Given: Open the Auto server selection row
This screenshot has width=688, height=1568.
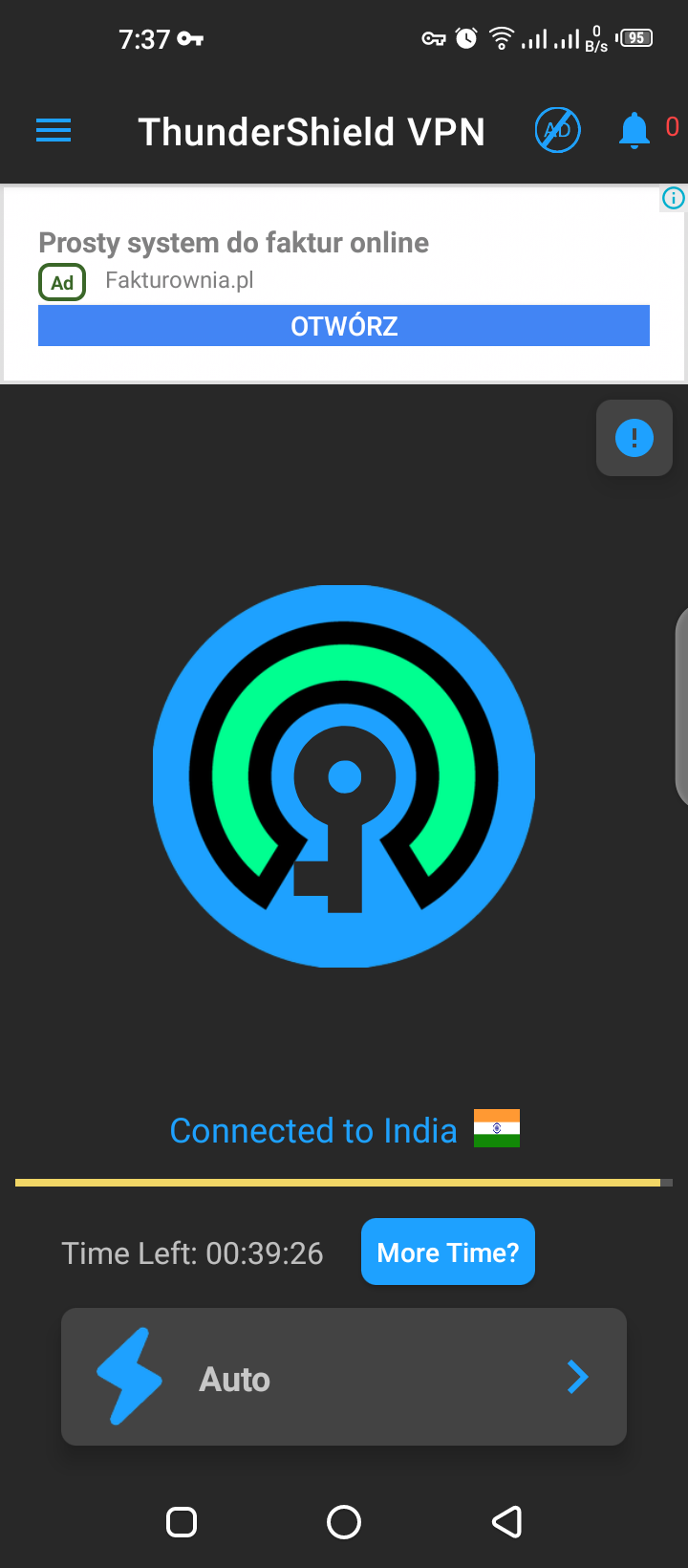Looking at the screenshot, I should click(344, 1377).
